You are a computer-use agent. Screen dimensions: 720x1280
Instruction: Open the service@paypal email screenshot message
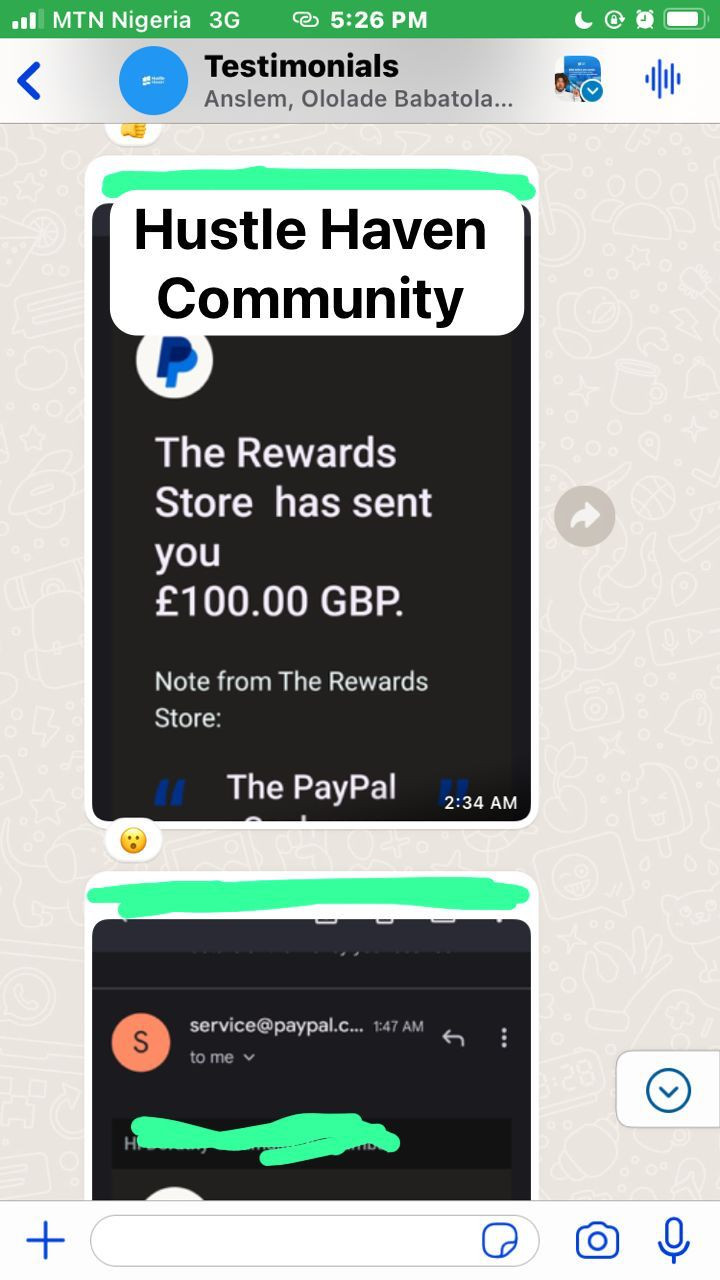(311, 1060)
